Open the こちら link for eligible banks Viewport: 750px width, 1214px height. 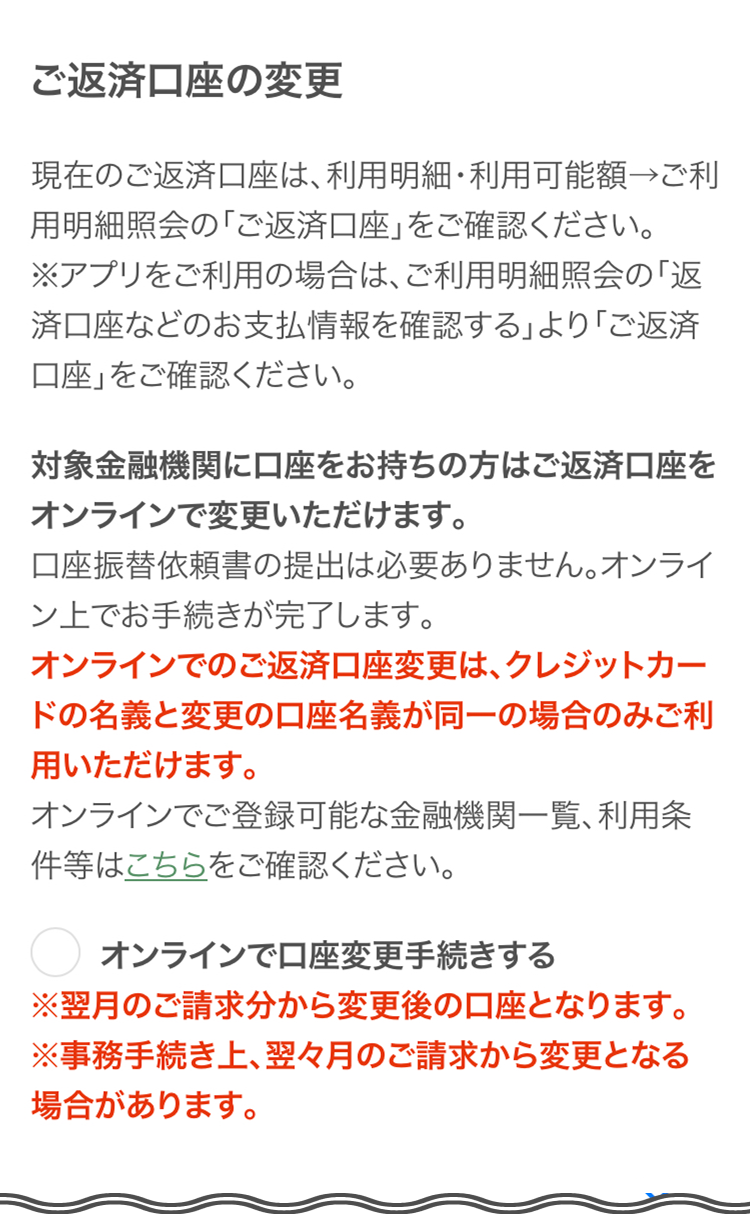click(x=166, y=865)
